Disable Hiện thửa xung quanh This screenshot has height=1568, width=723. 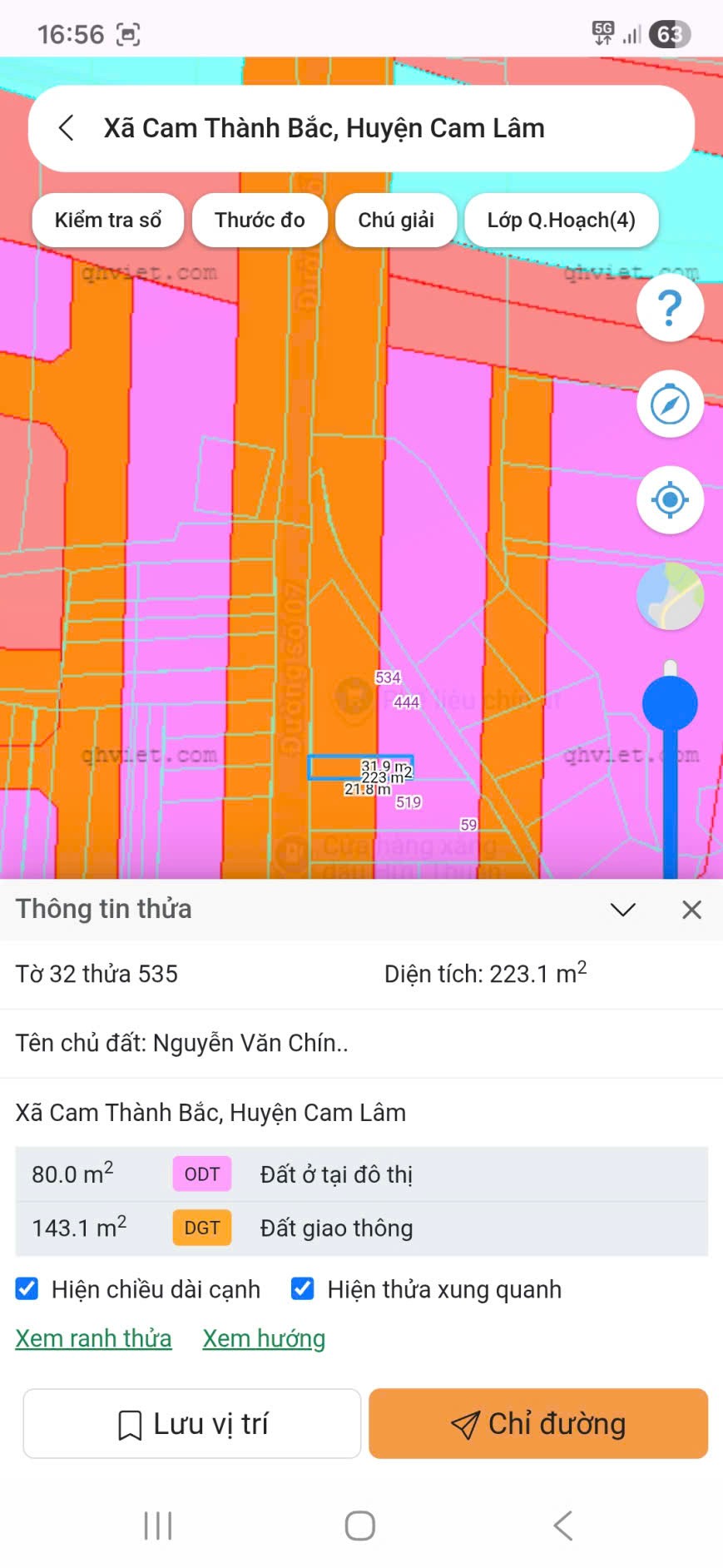coord(301,1288)
